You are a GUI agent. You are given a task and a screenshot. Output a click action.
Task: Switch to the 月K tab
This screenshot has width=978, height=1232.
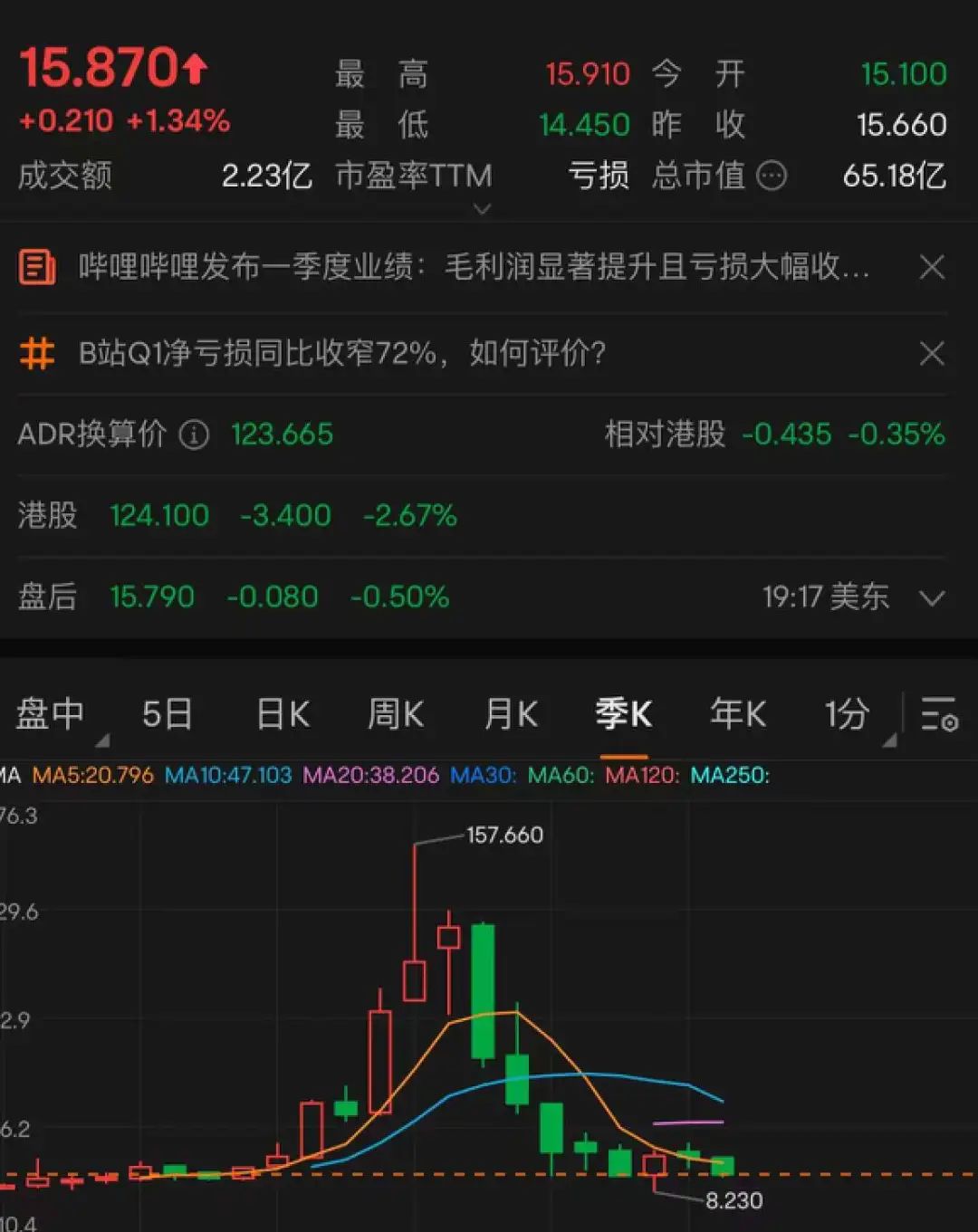(509, 714)
